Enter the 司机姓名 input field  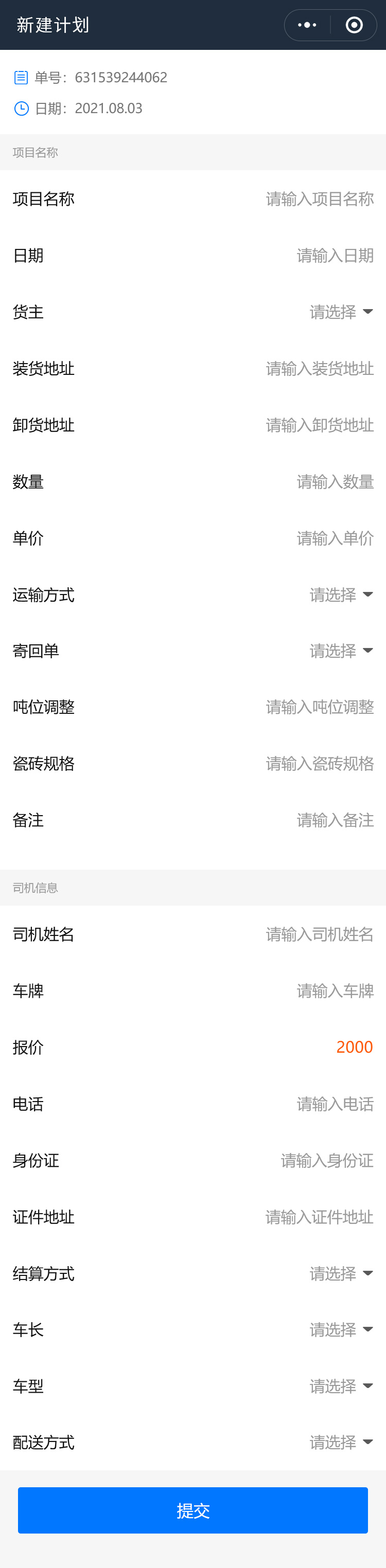[x=319, y=934]
